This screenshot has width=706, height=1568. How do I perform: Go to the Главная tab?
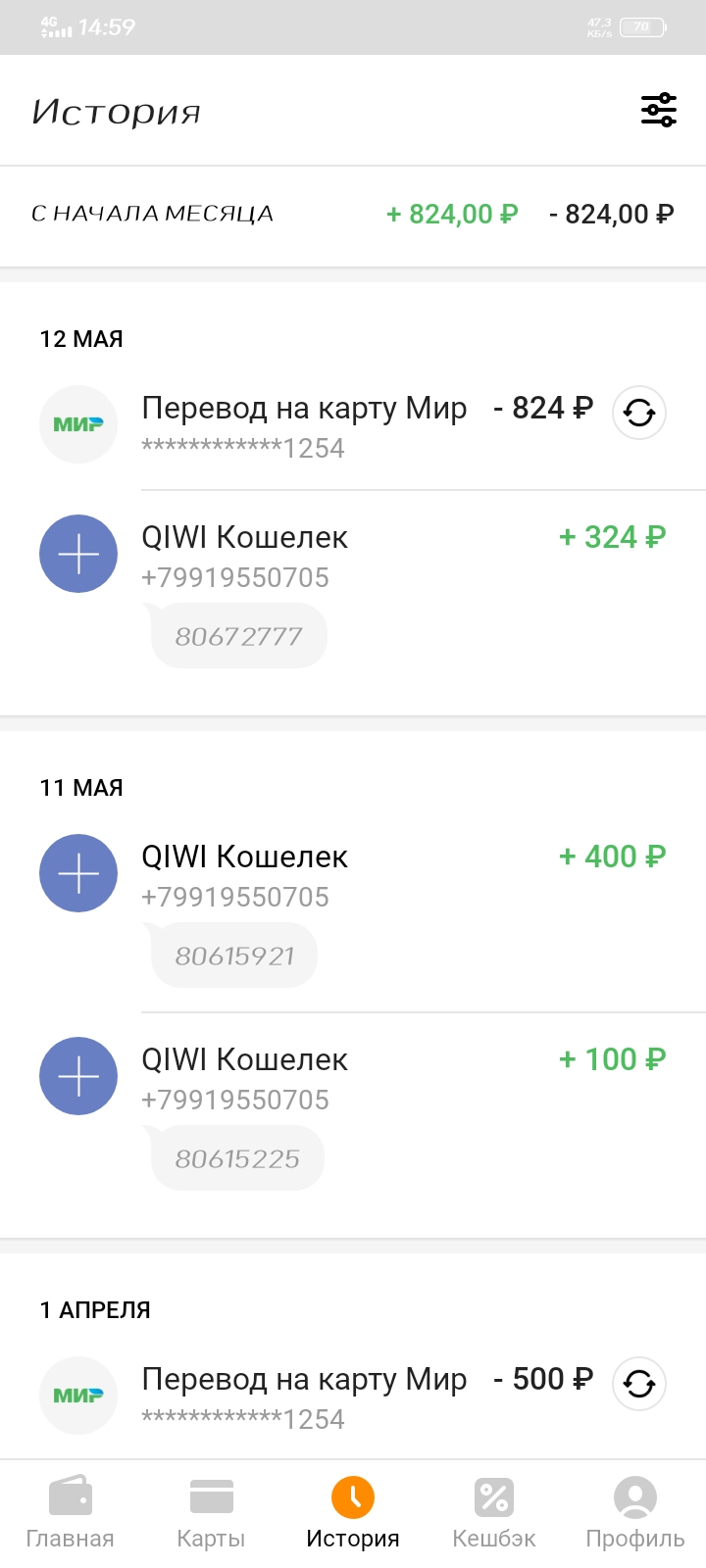pyautogui.click(x=71, y=1514)
